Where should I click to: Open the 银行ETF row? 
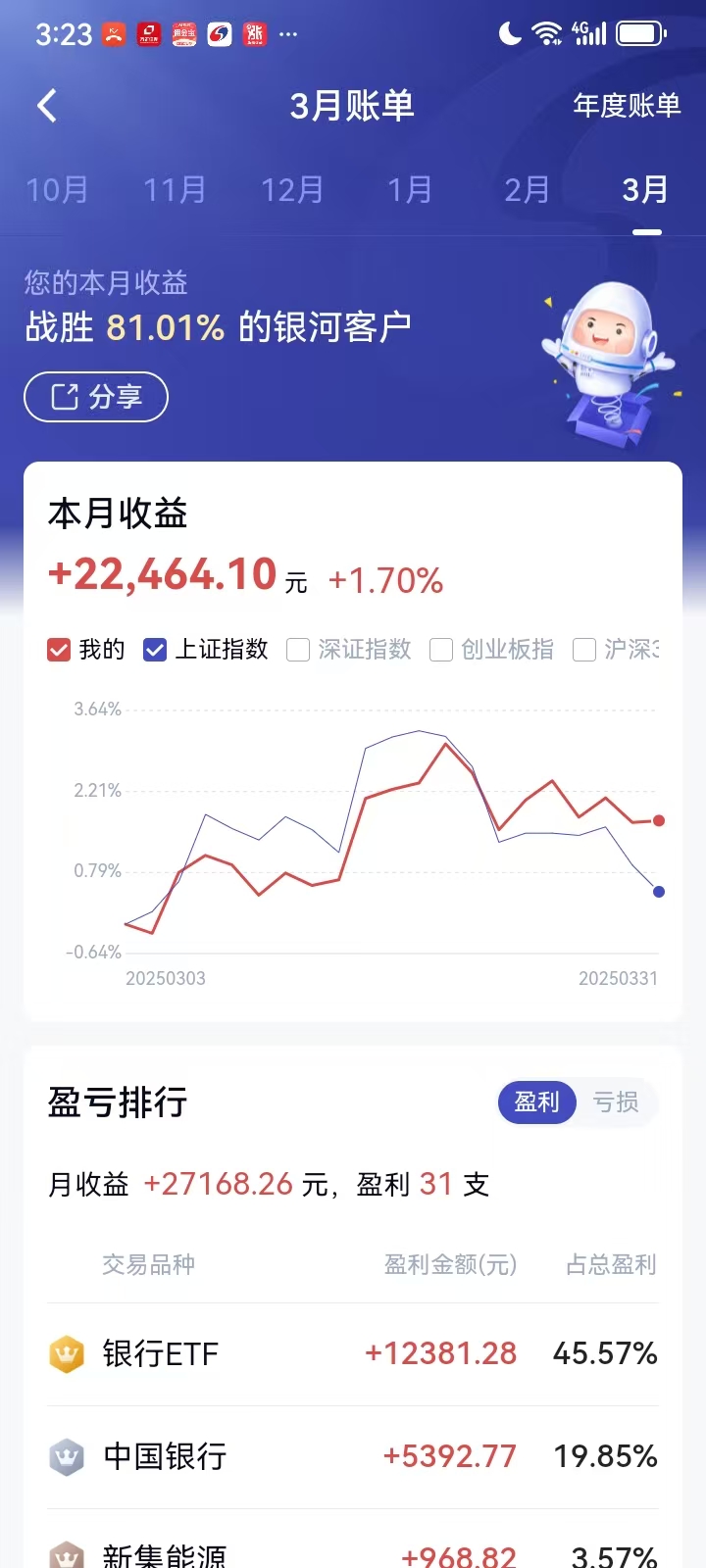(353, 1354)
